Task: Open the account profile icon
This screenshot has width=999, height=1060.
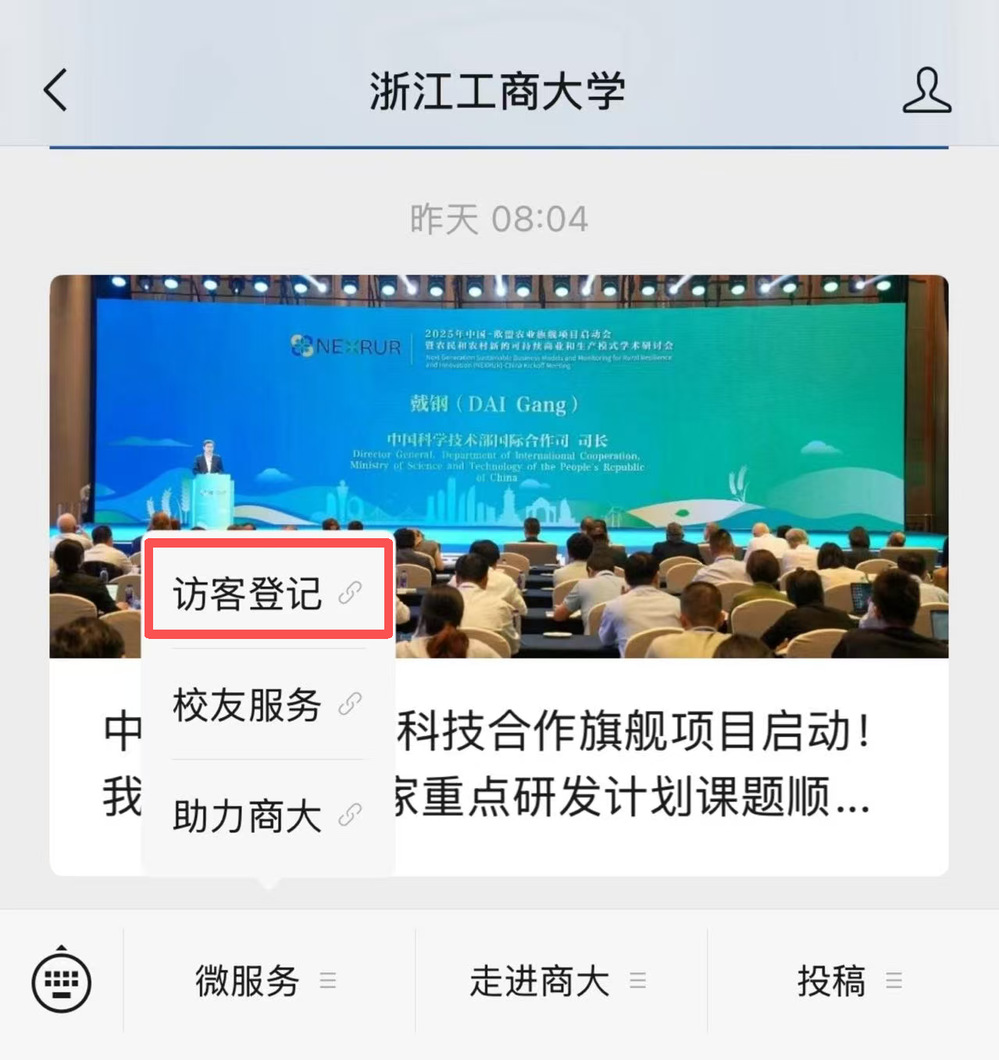Action: coord(926,91)
